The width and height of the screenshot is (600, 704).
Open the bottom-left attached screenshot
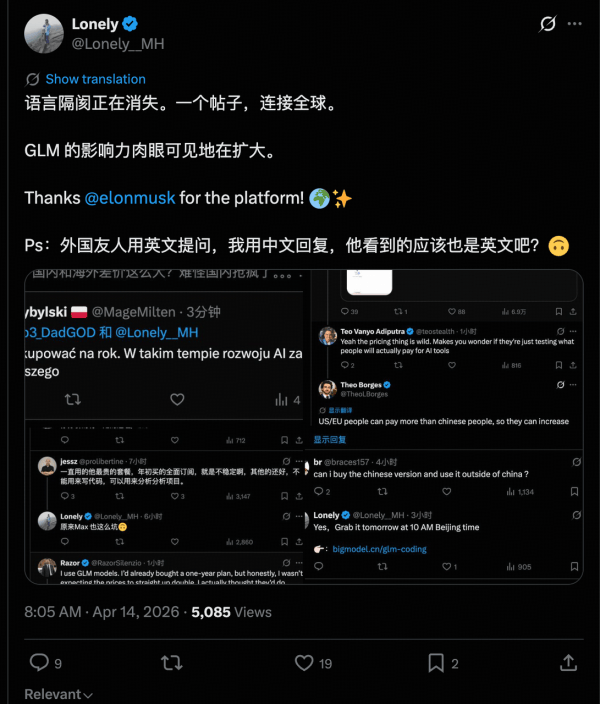pos(164,504)
